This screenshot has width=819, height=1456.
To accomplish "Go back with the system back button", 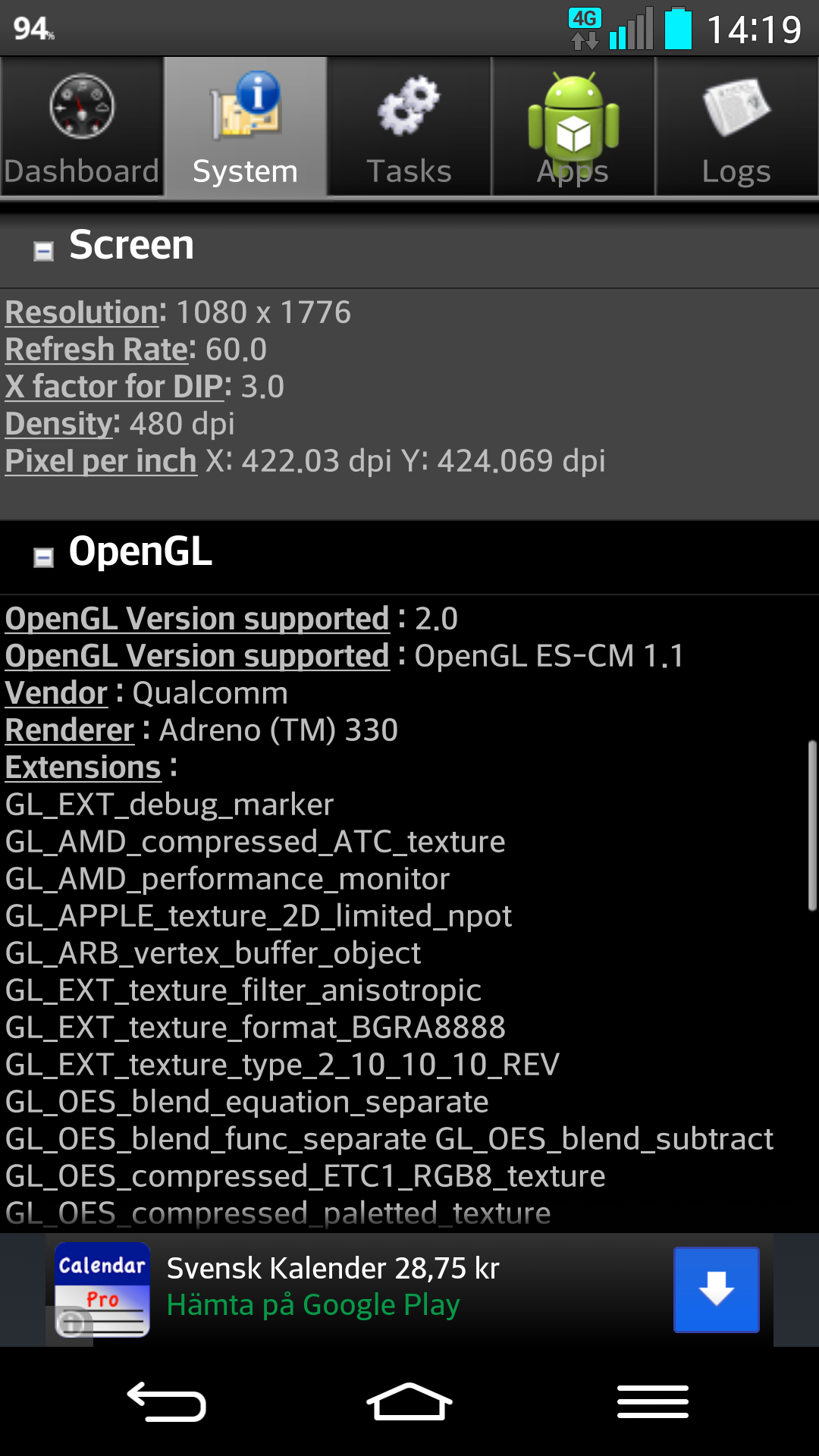I will pyautogui.click(x=167, y=1401).
